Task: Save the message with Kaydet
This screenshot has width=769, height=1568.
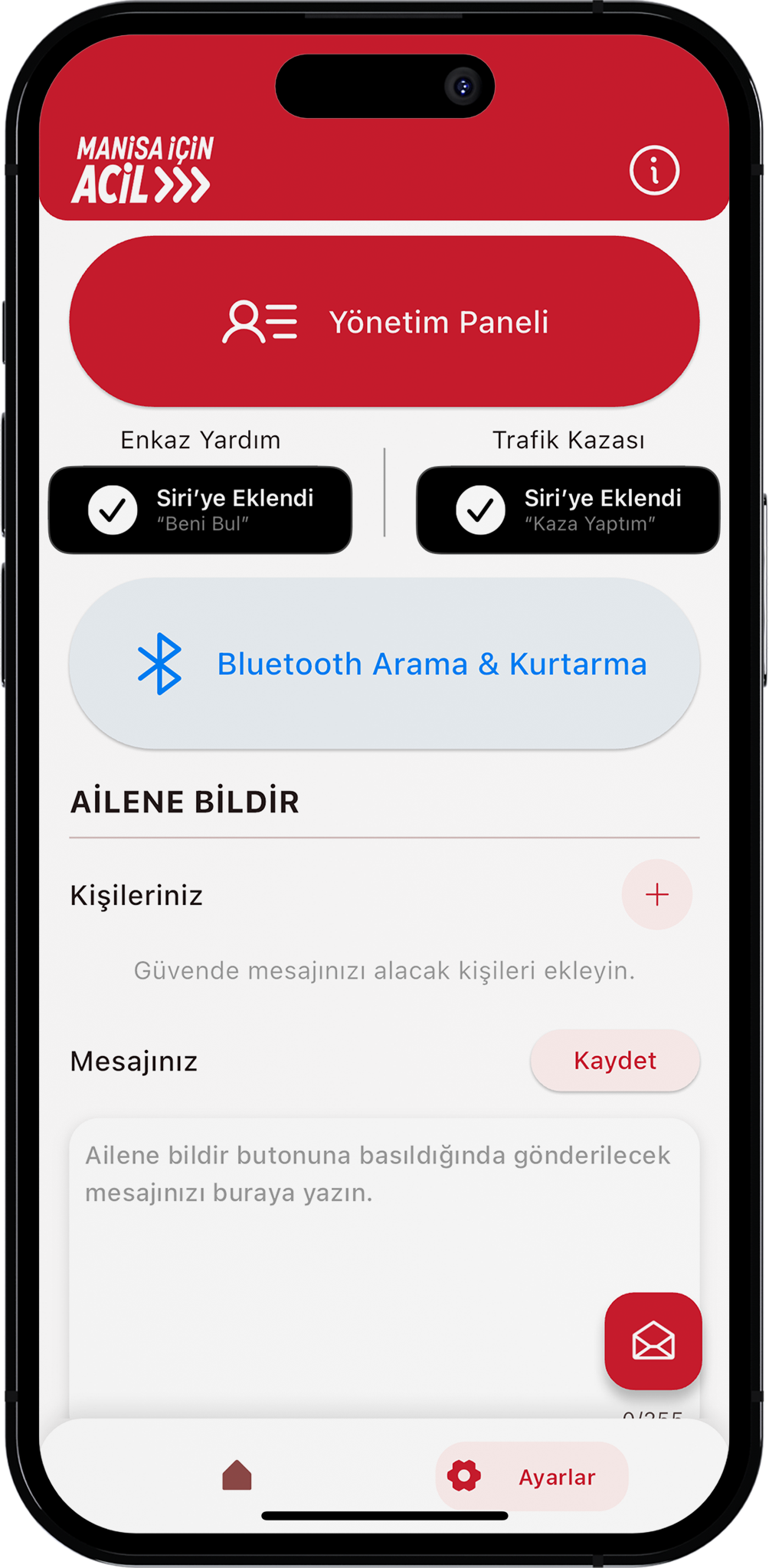Action: click(x=614, y=1061)
